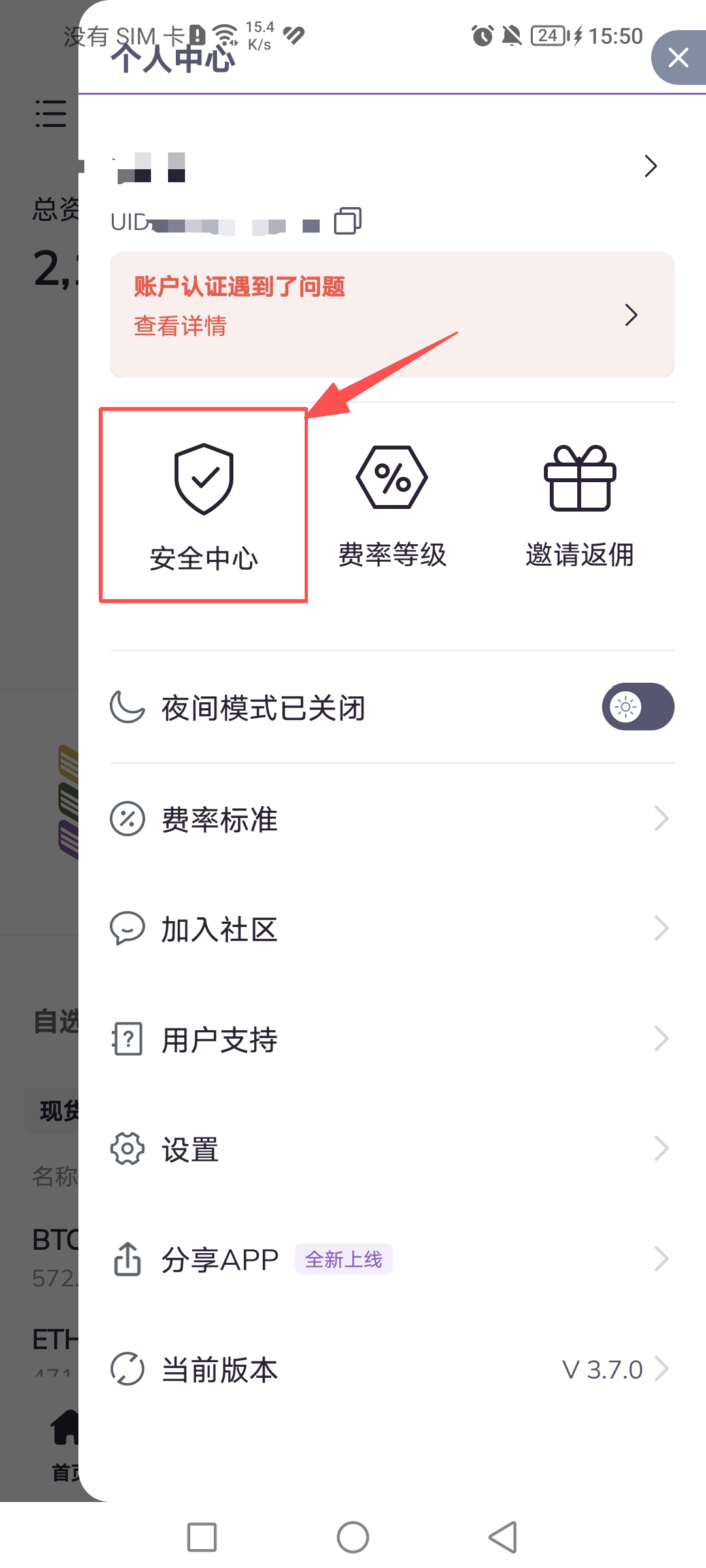Open 加入社区

[x=392, y=928]
